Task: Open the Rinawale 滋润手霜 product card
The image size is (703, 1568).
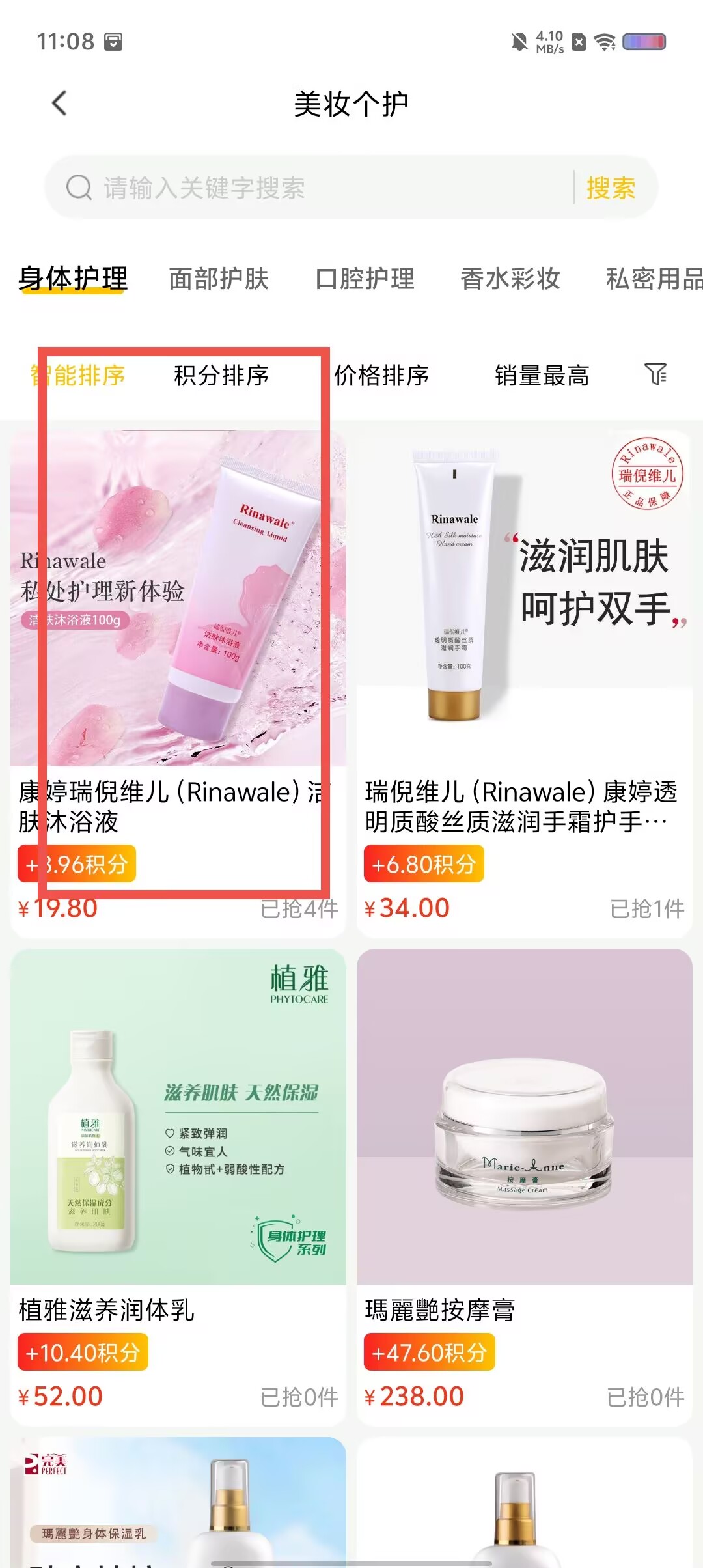Action: click(x=525, y=684)
